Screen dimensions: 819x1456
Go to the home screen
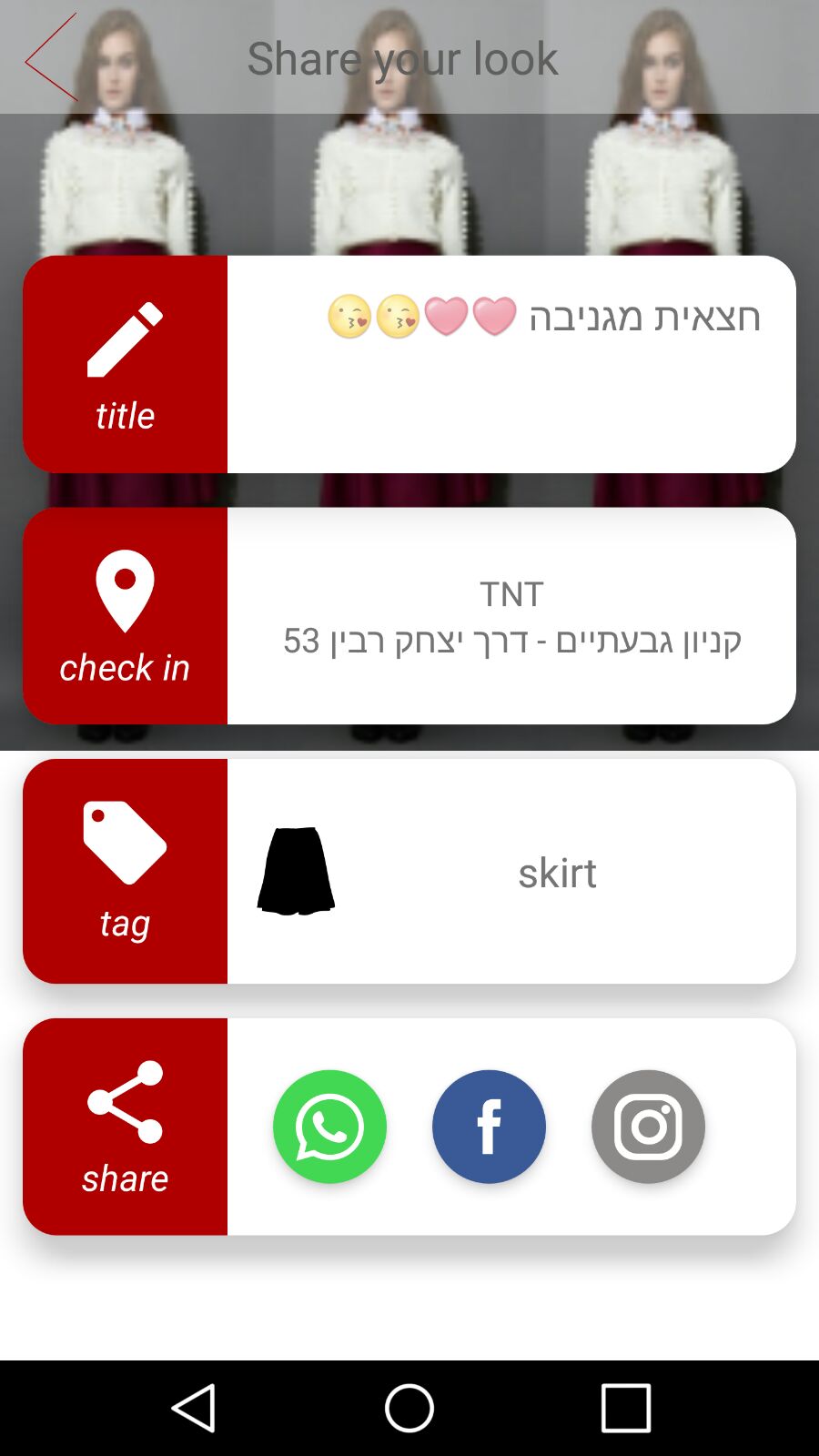click(409, 1408)
